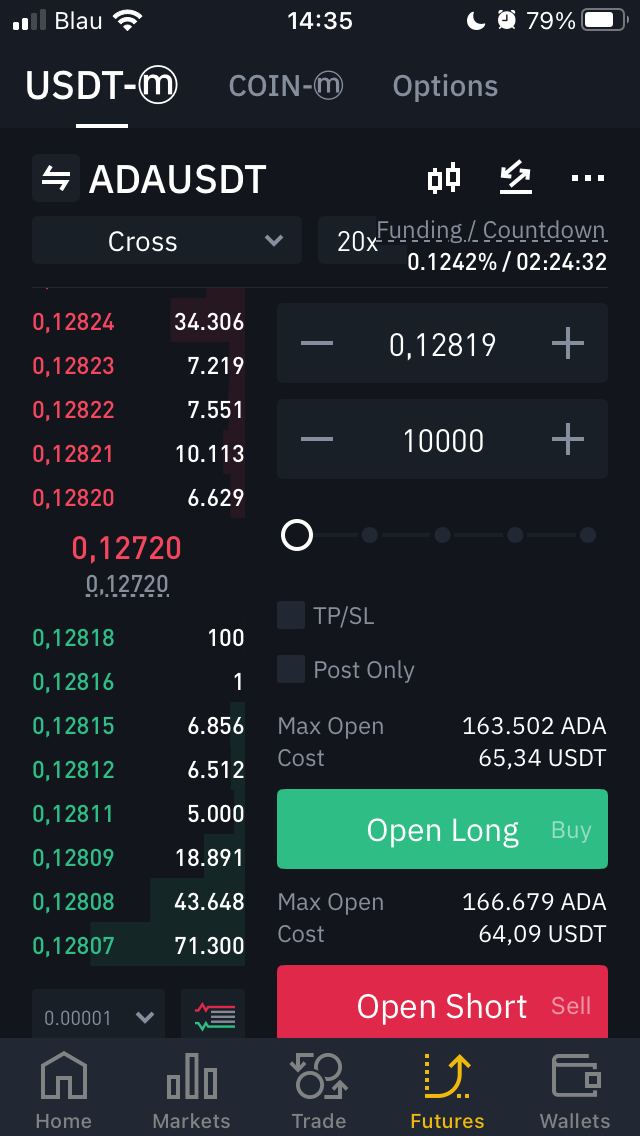Open the ADAUSDT pair switcher icon
The width and height of the screenshot is (640, 1136).
coord(56,178)
